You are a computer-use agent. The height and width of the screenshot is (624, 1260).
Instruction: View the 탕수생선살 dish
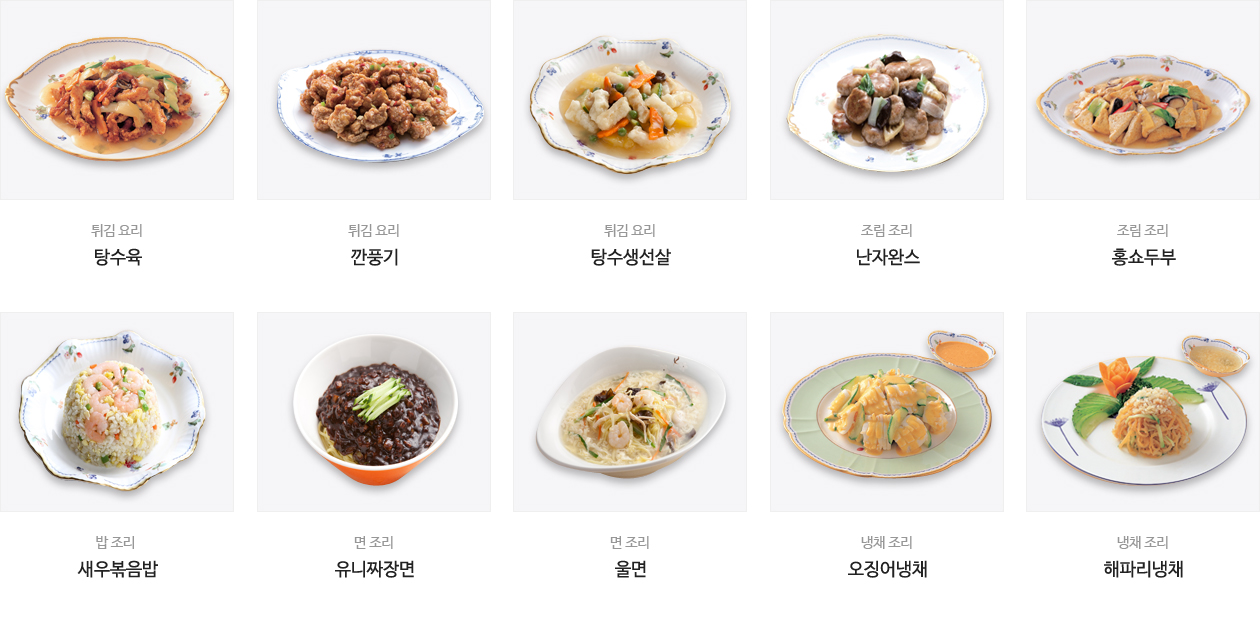pyautogui.click(x=630, y=100)
